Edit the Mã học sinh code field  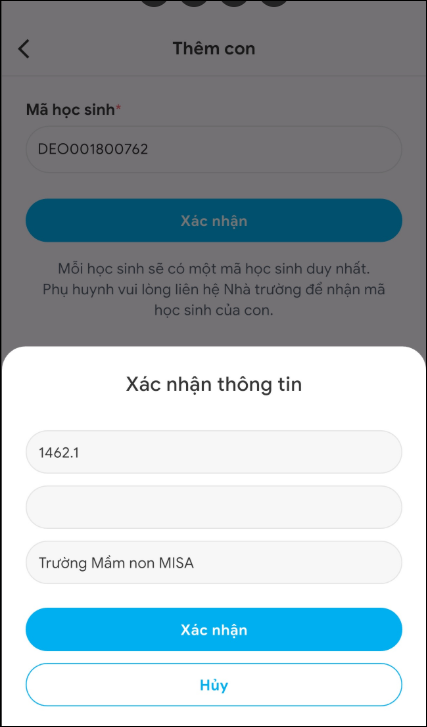(214, 149)
